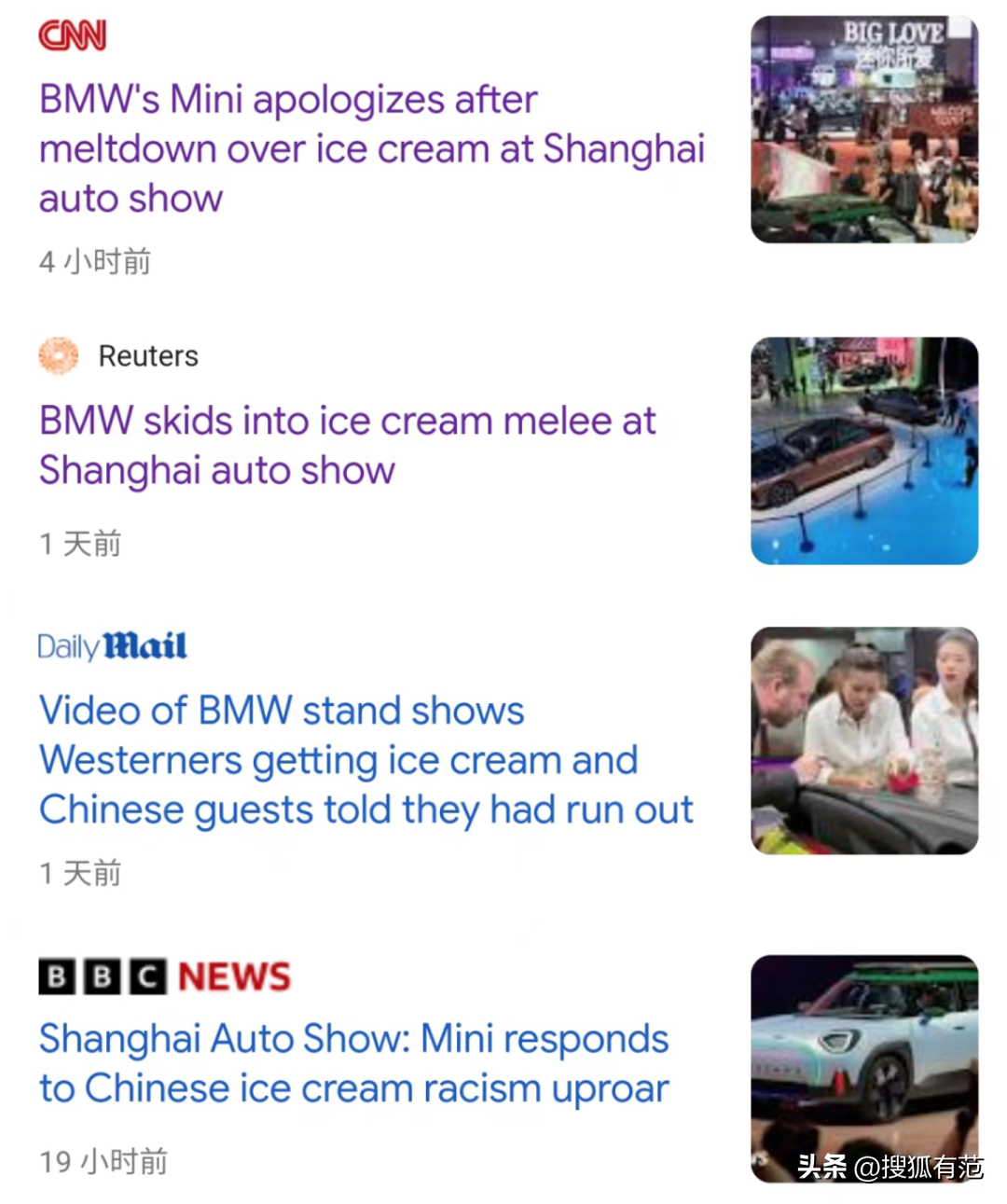Read the Daily Mail BMW stand video story
1007x1204 pixels.
tap(366, 760)
